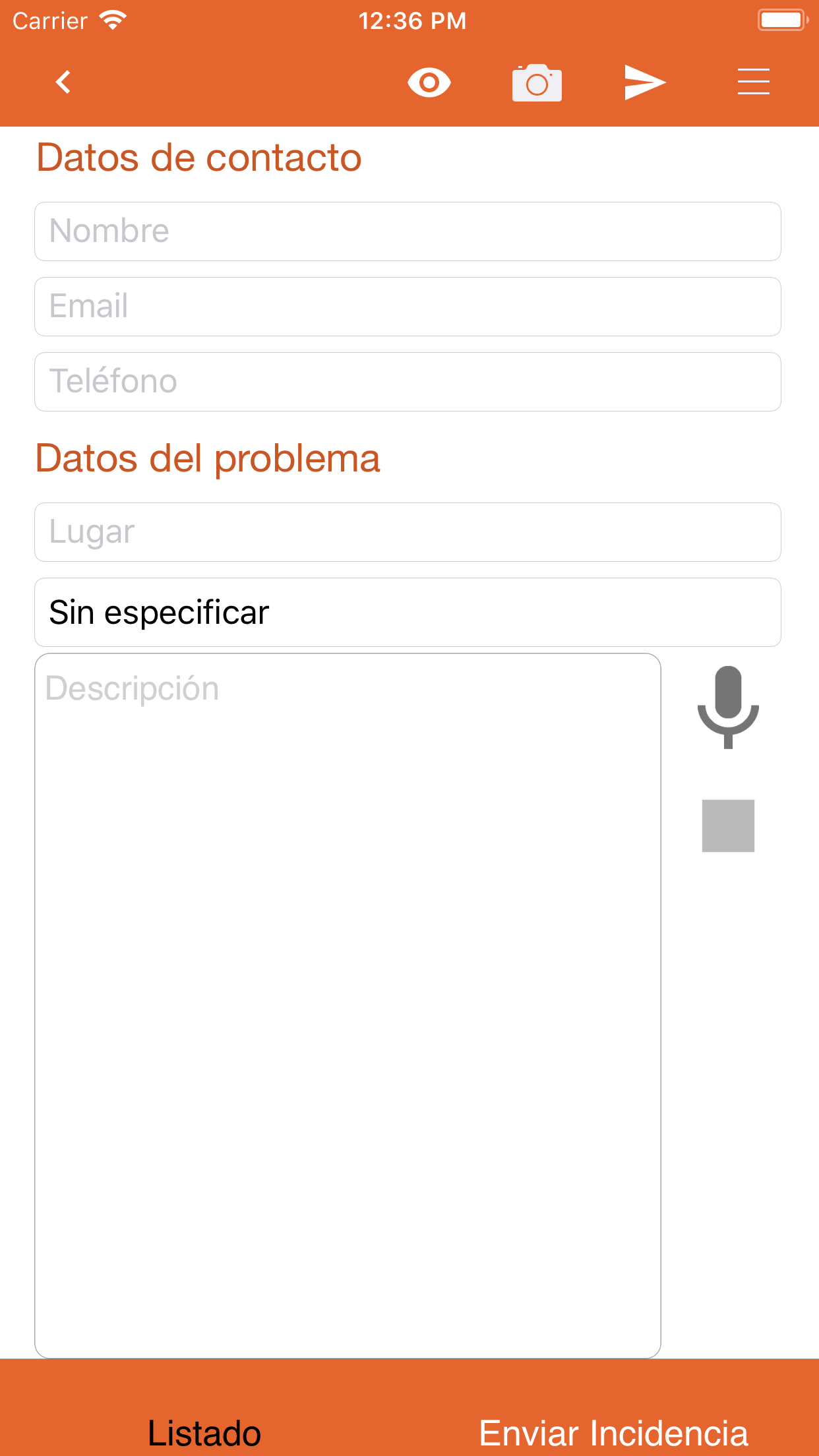
Task: Start voice dictation with the microphone icon
Action: (x=728, y=709)
